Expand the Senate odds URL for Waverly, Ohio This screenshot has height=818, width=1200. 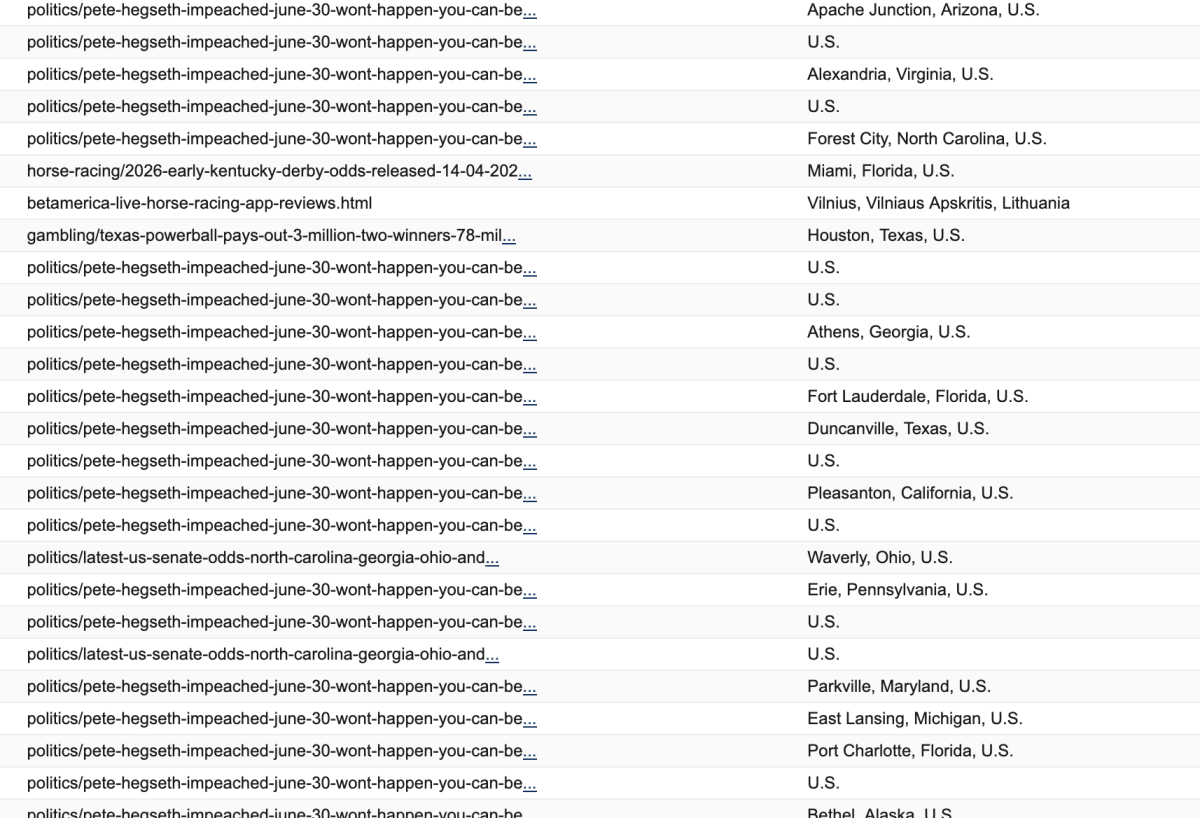point(492,559)
